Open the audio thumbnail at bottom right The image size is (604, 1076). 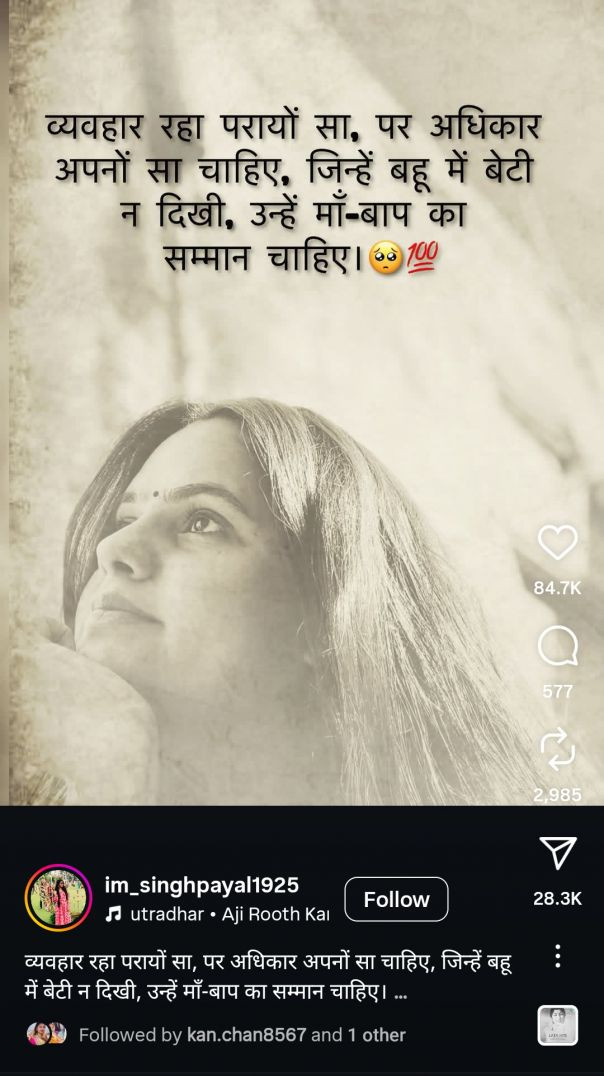[557, 1025]
